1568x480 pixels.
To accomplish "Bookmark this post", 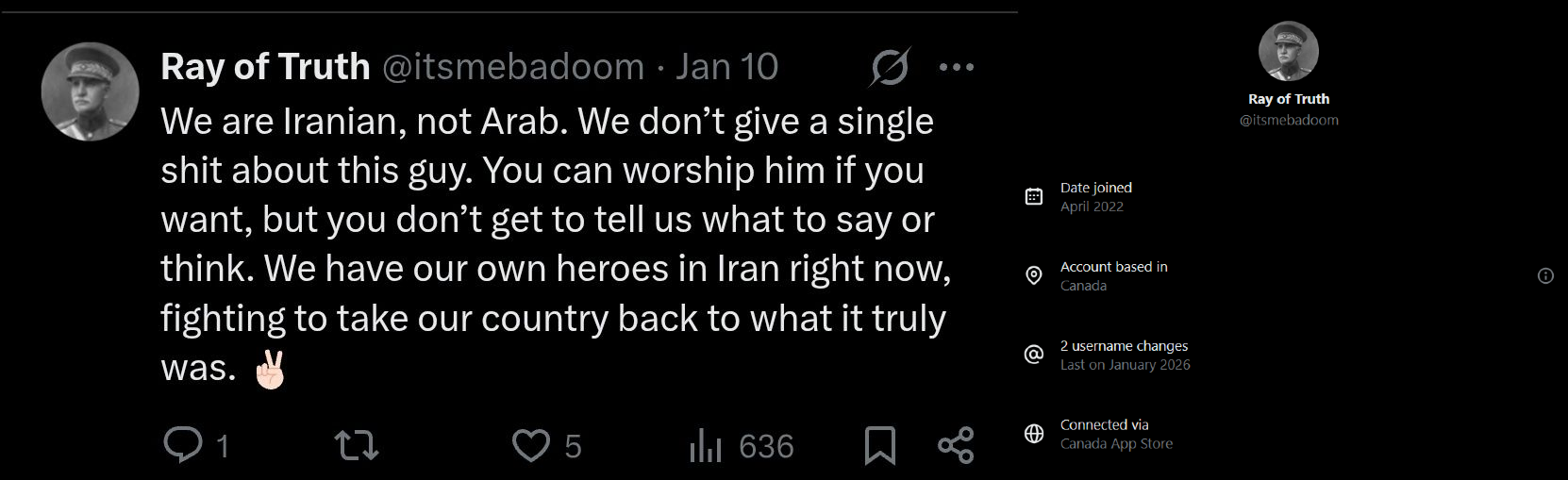I will click(x=879, y=445).
